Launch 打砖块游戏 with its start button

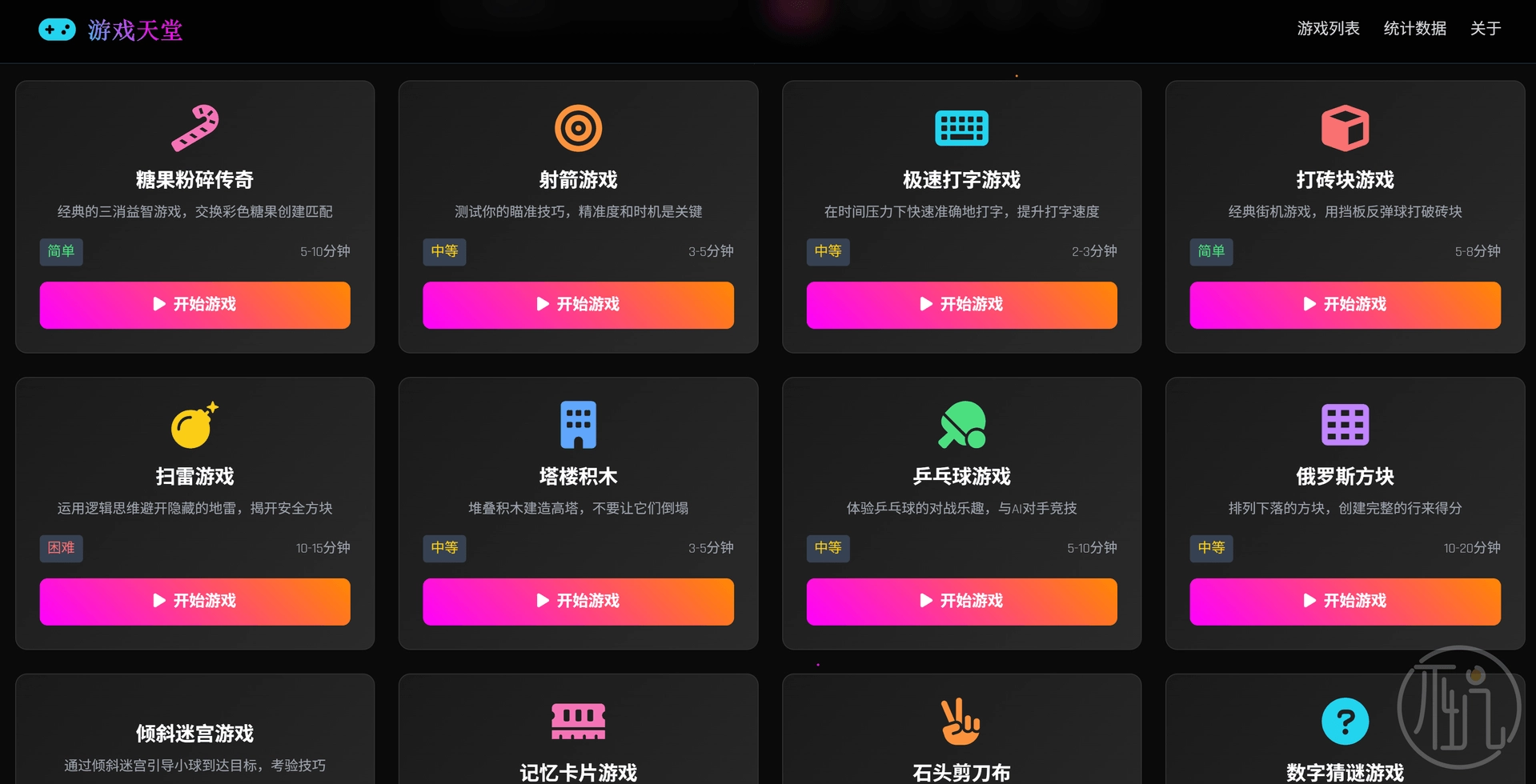click(x=1345, y=305)
